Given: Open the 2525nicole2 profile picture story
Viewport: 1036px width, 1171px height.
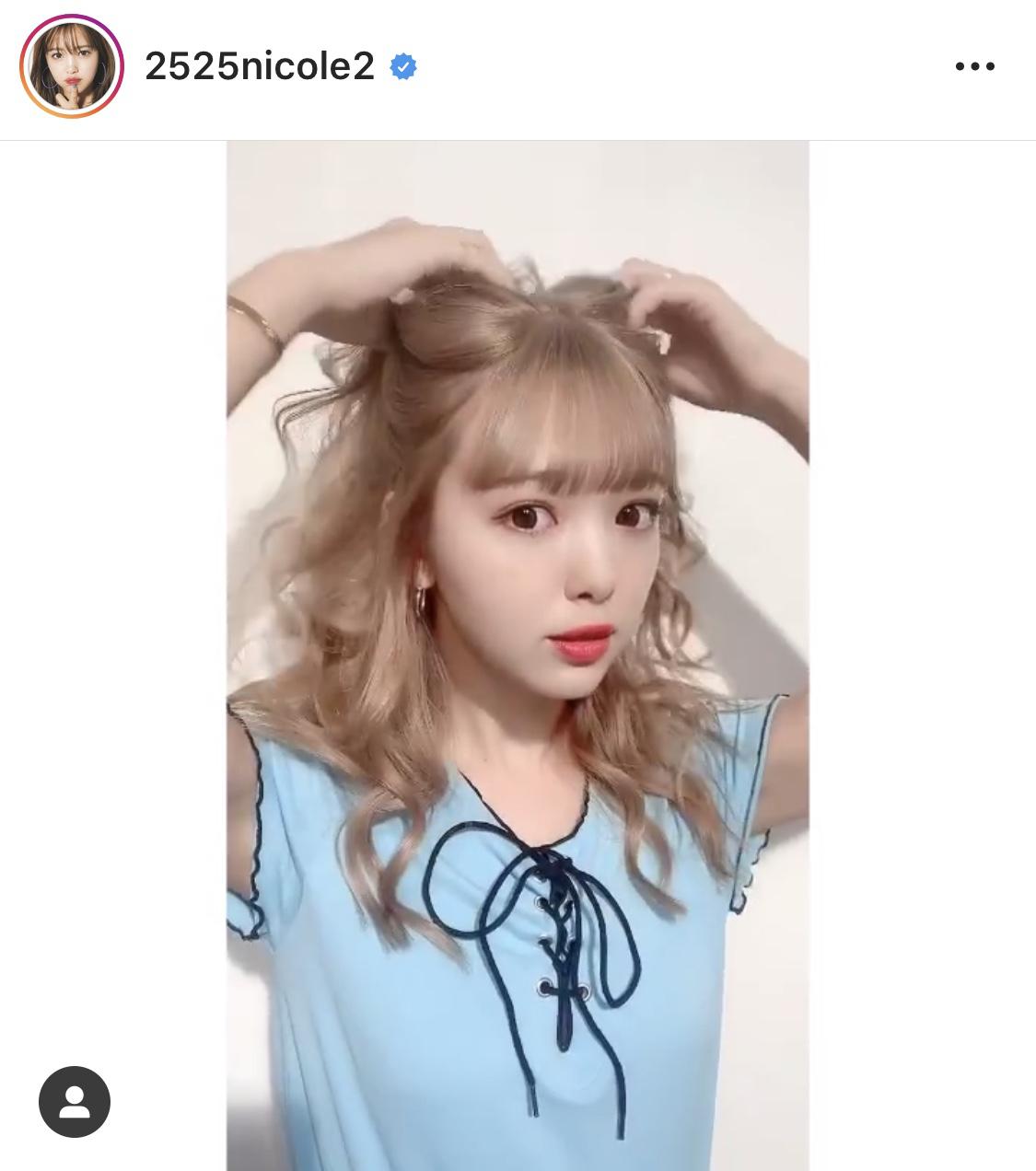Looking at the screenshot, I should pyautogui.click(x=72, y=66).
